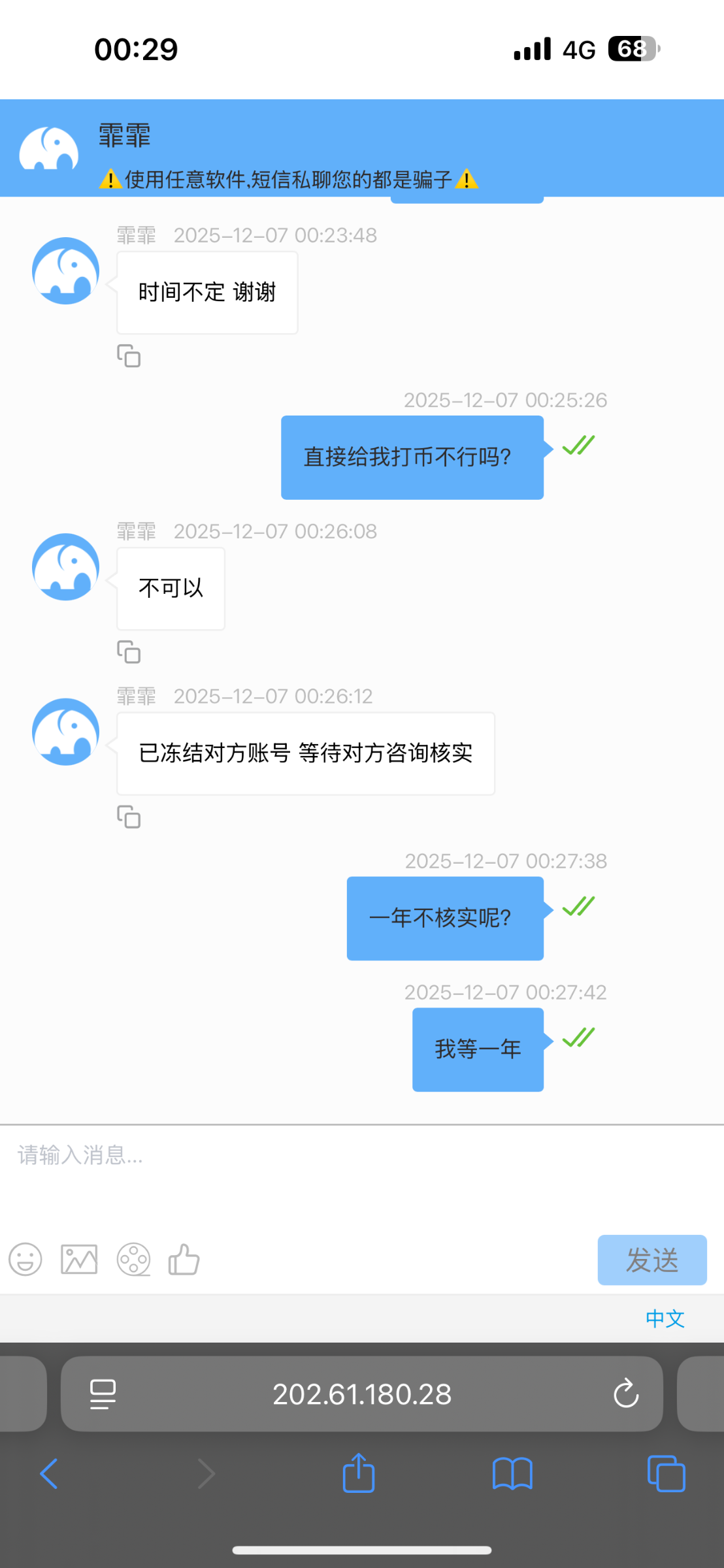The height and width of the screenshot is (1568, 724).
Task: Open the video/media icon in the chat toolbar
Action: [133, 1259]
